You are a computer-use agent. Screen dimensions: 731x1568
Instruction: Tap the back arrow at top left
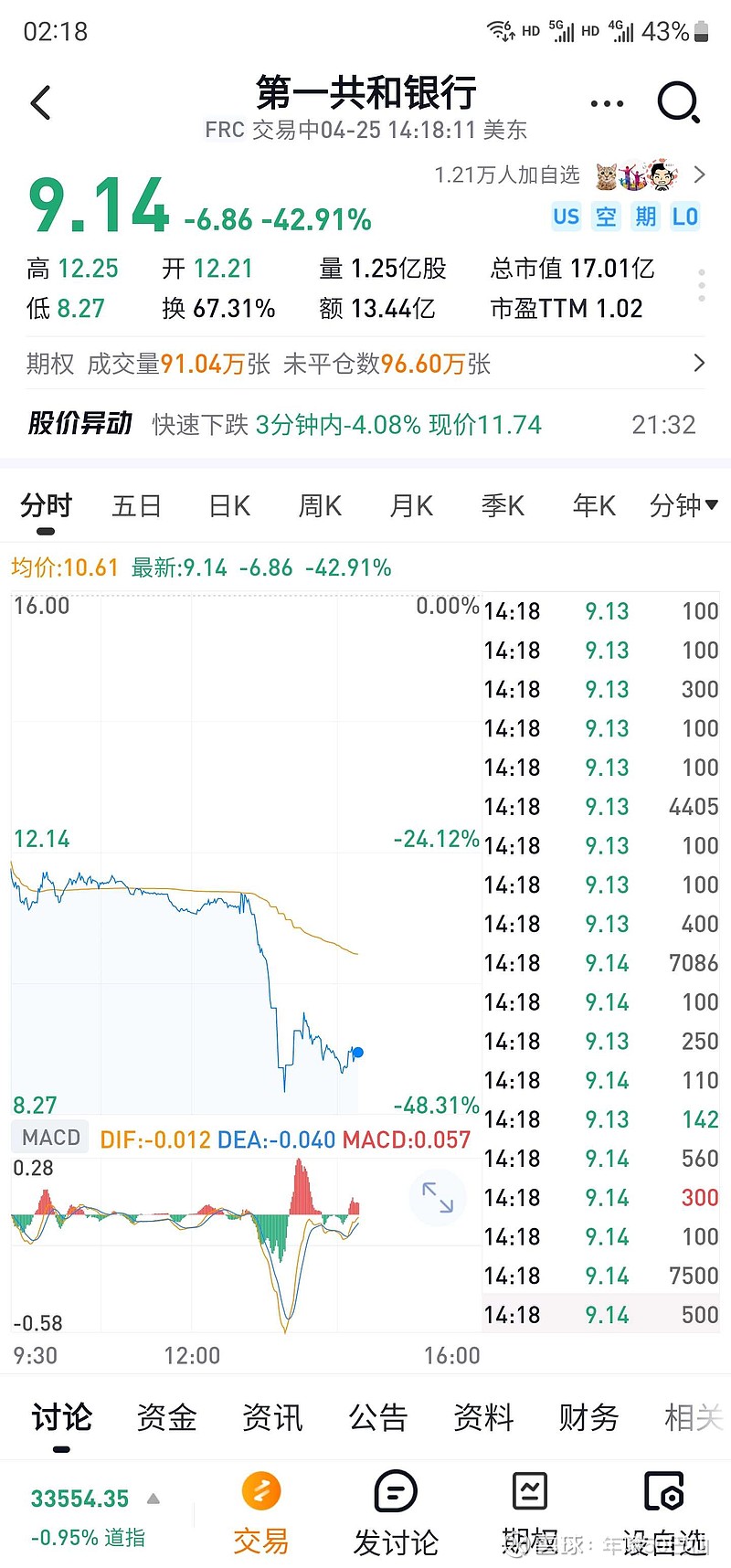point(40,102)
